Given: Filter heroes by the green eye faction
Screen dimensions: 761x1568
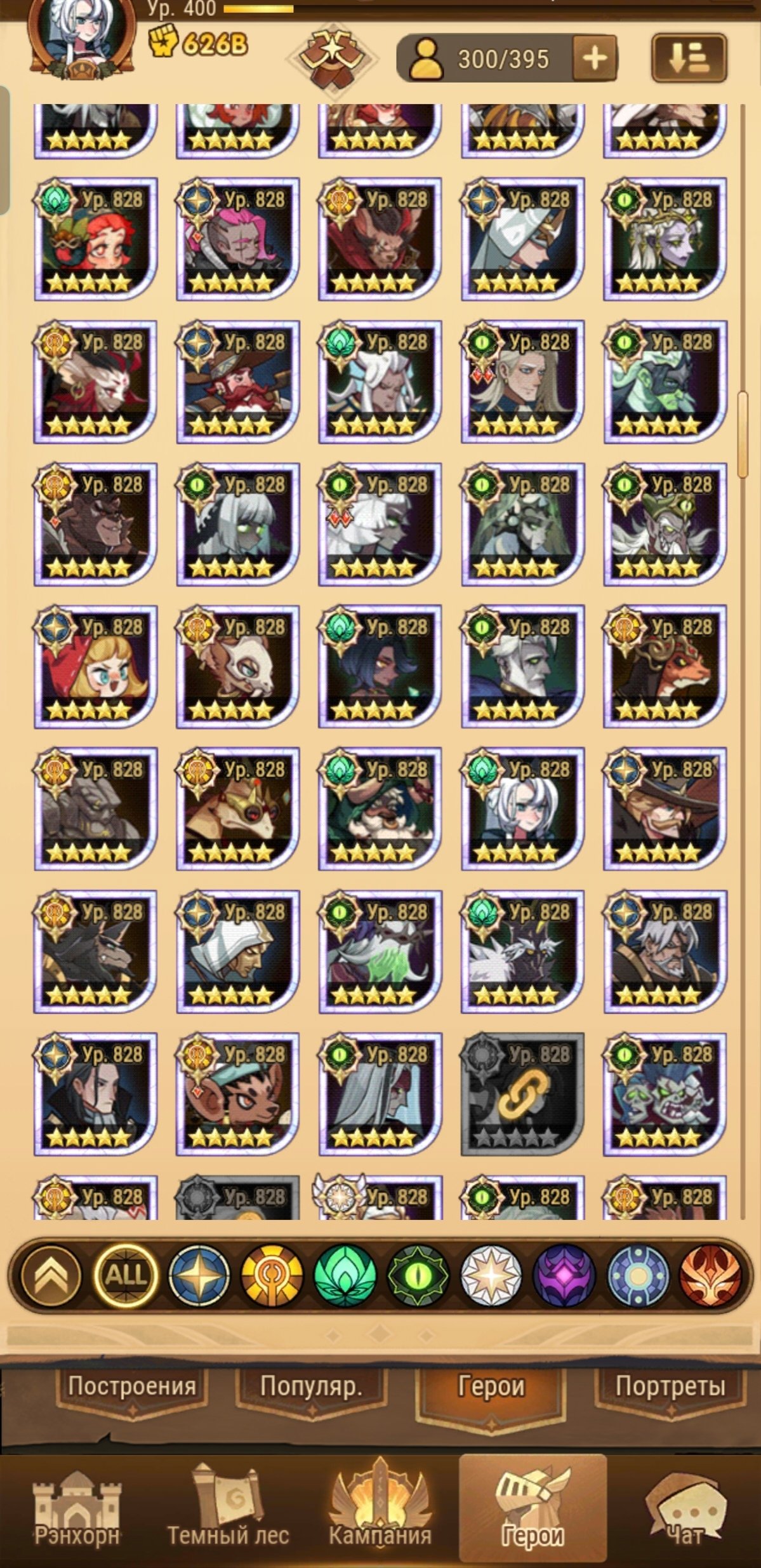Looking at the screenshot, I should [417, 1275].
